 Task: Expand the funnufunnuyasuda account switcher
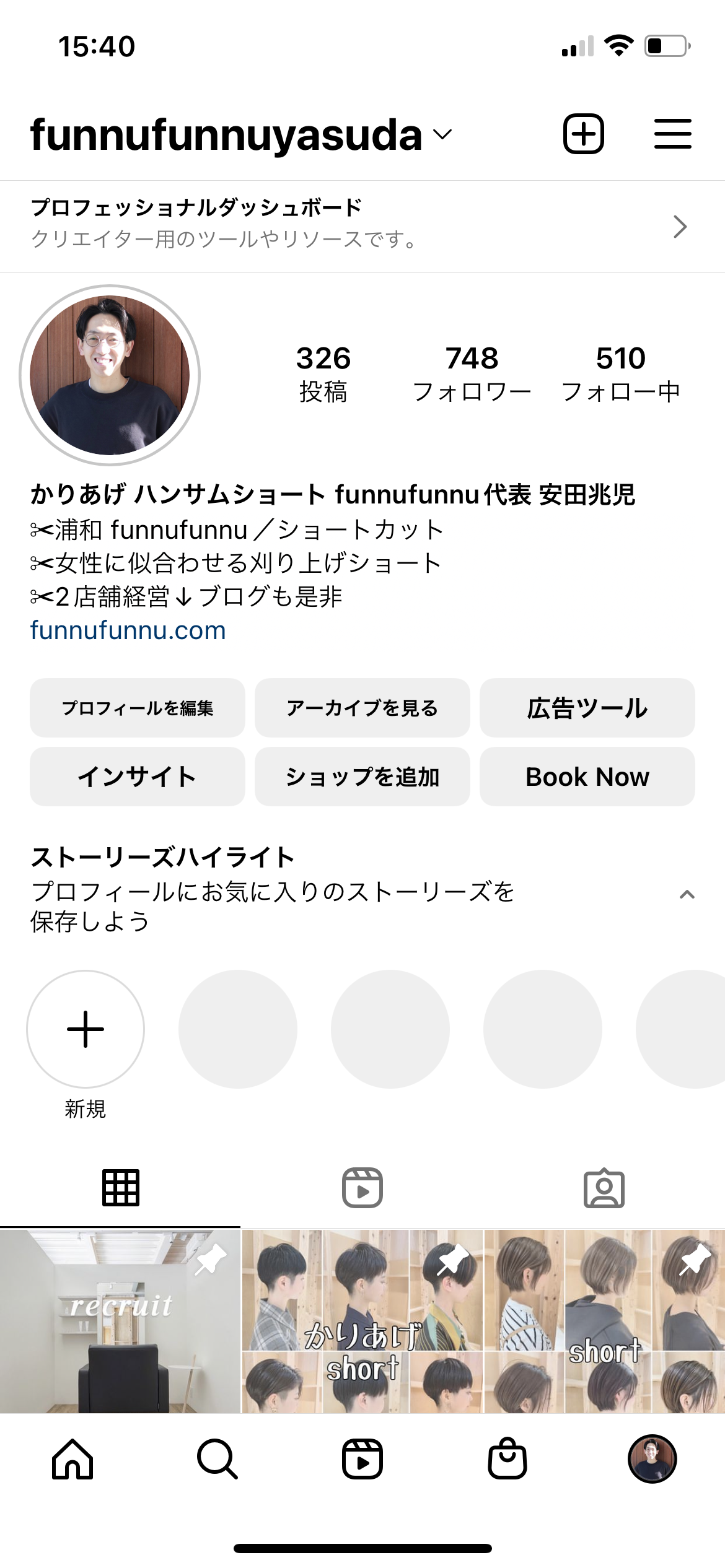coord(242,134)
